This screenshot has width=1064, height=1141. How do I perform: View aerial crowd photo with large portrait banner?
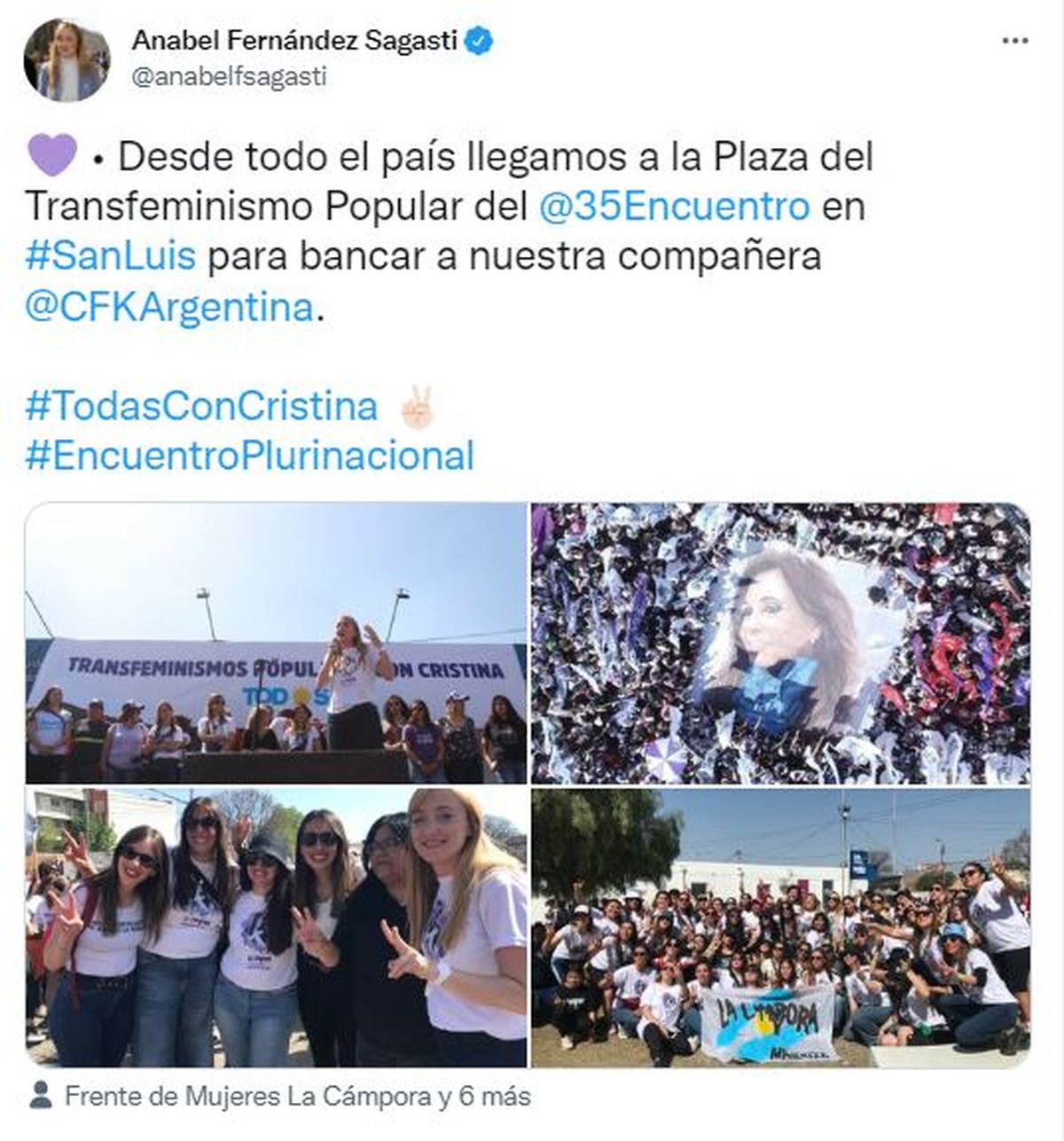780,643
